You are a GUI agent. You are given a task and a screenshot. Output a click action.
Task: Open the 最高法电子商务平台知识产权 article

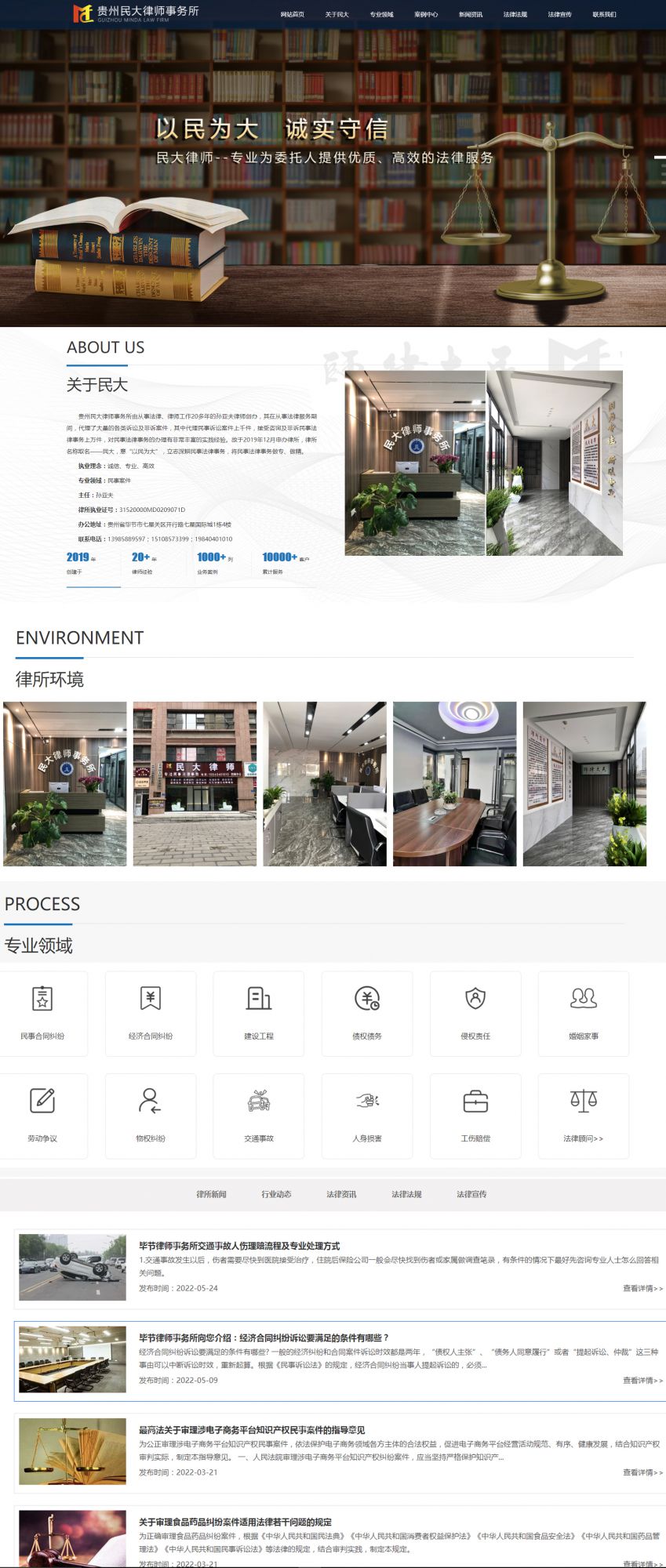coord(252,1430)
